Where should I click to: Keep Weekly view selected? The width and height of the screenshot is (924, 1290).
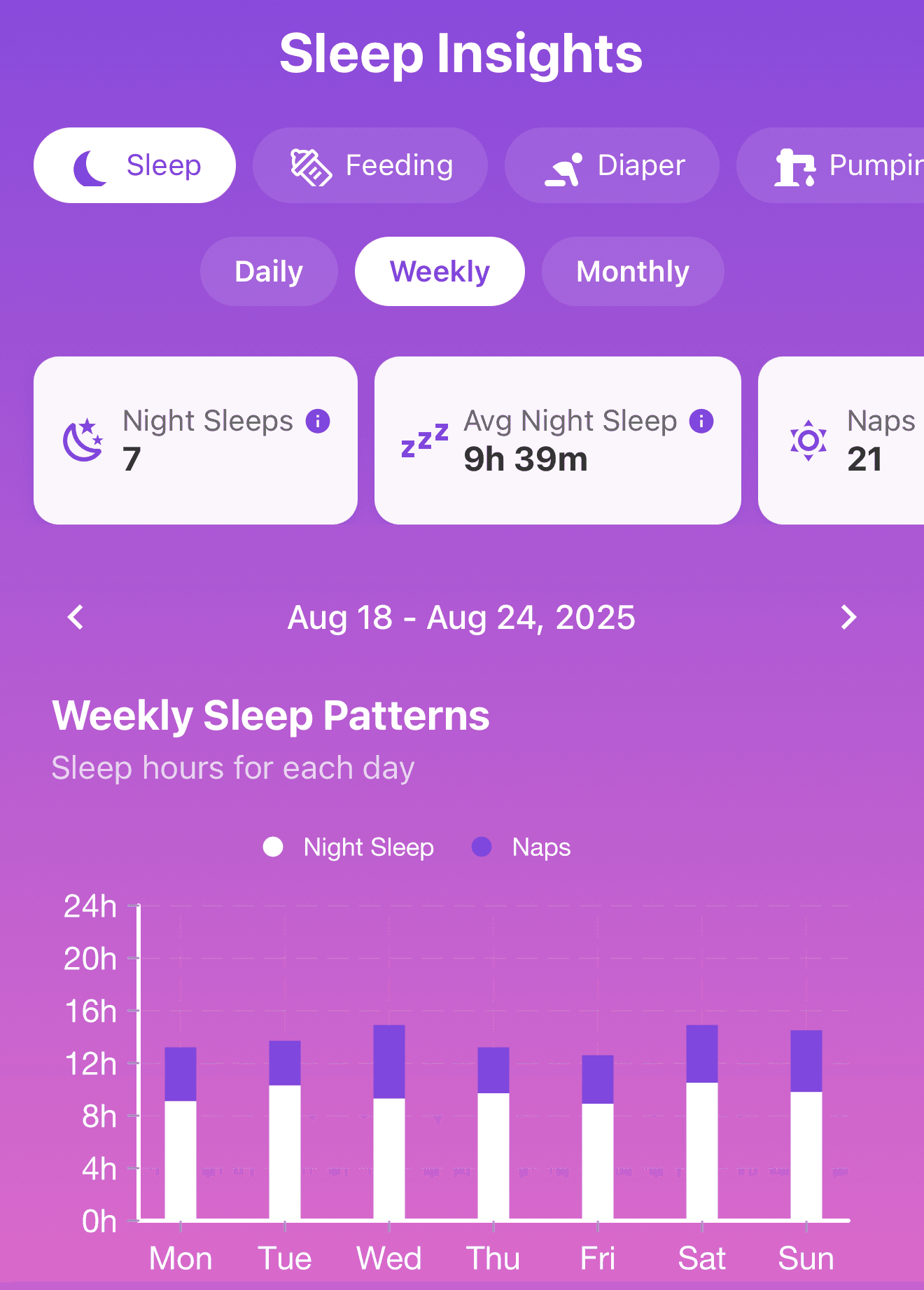click(439, 271)
